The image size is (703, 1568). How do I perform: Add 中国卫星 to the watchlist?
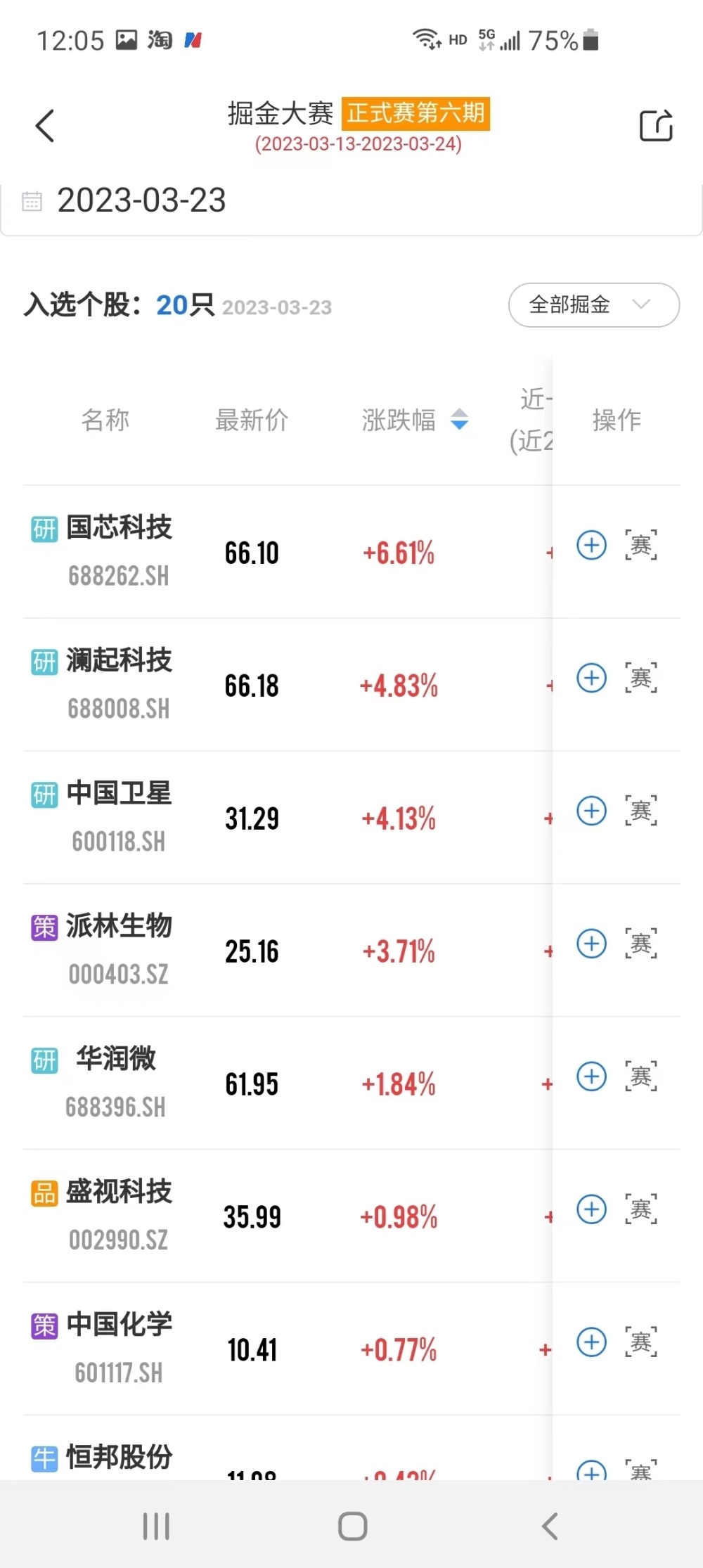[591, 811]
